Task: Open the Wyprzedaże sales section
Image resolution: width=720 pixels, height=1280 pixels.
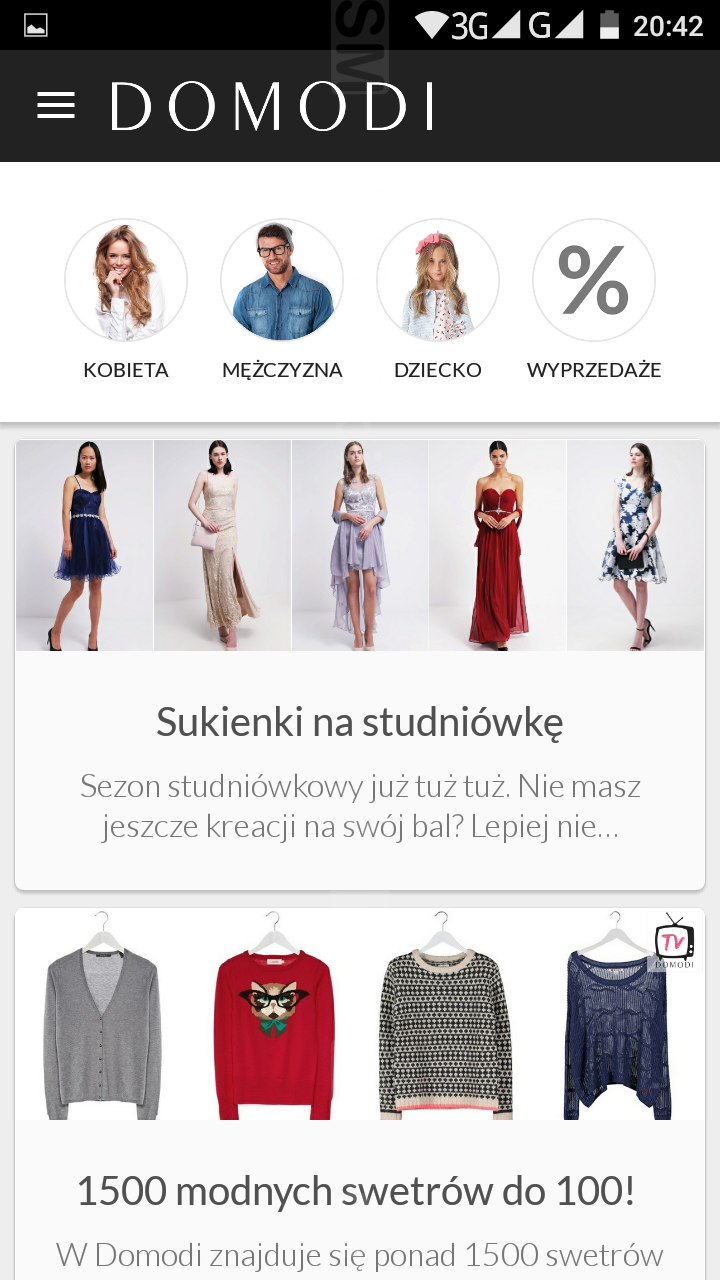Action: pyautogui.click(x=594, y=300)
